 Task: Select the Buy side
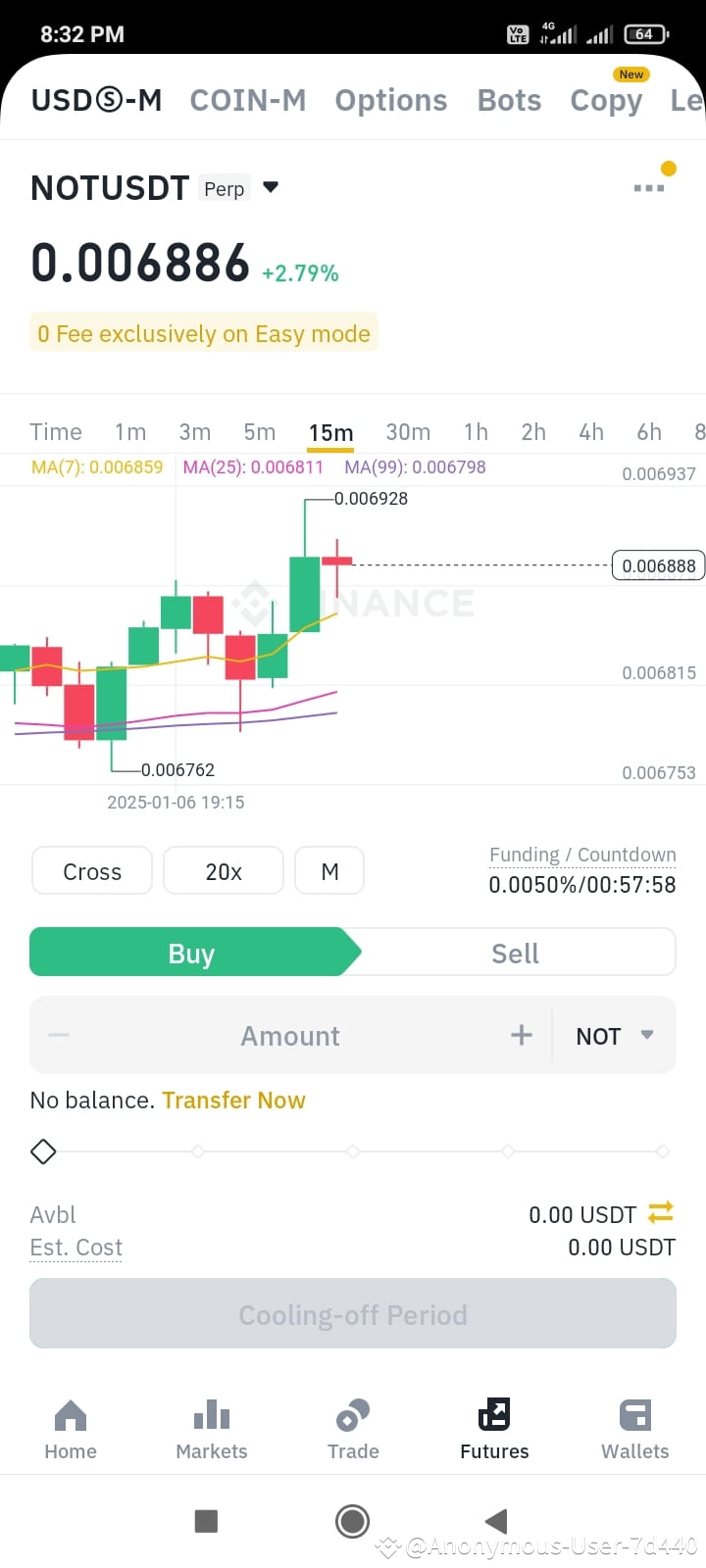(191, 952)
